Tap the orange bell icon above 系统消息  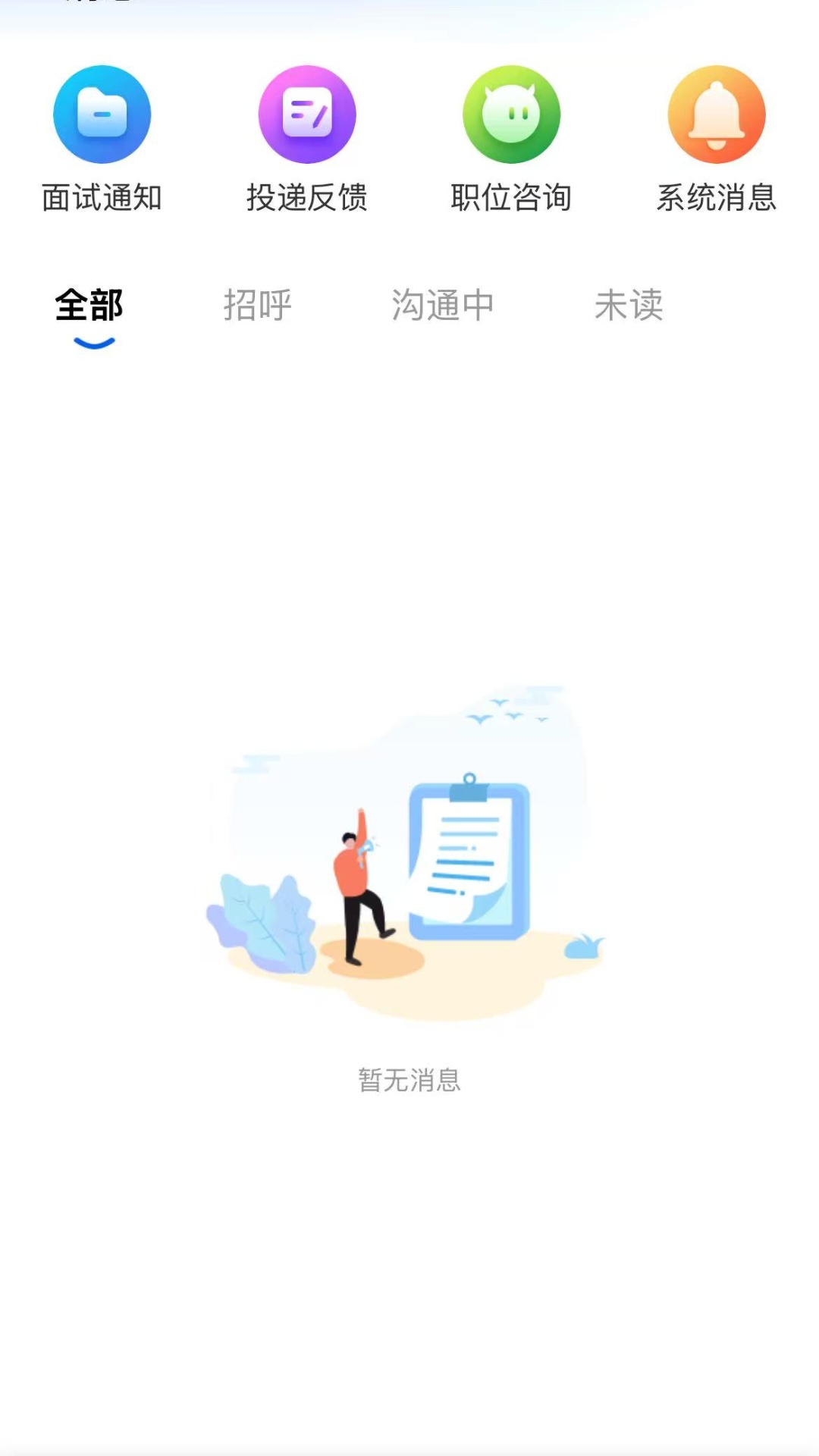(717, 114)
